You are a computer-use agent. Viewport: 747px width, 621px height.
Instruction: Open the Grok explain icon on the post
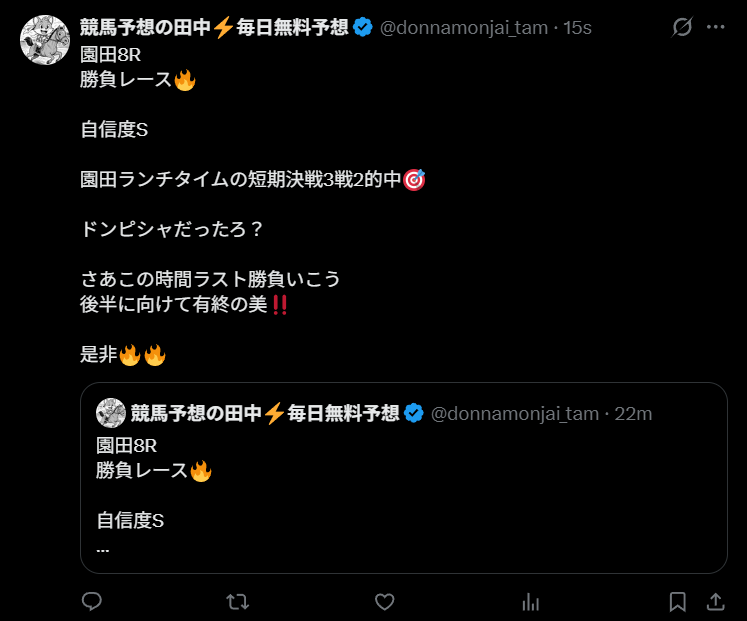click(x=682, y=28)
